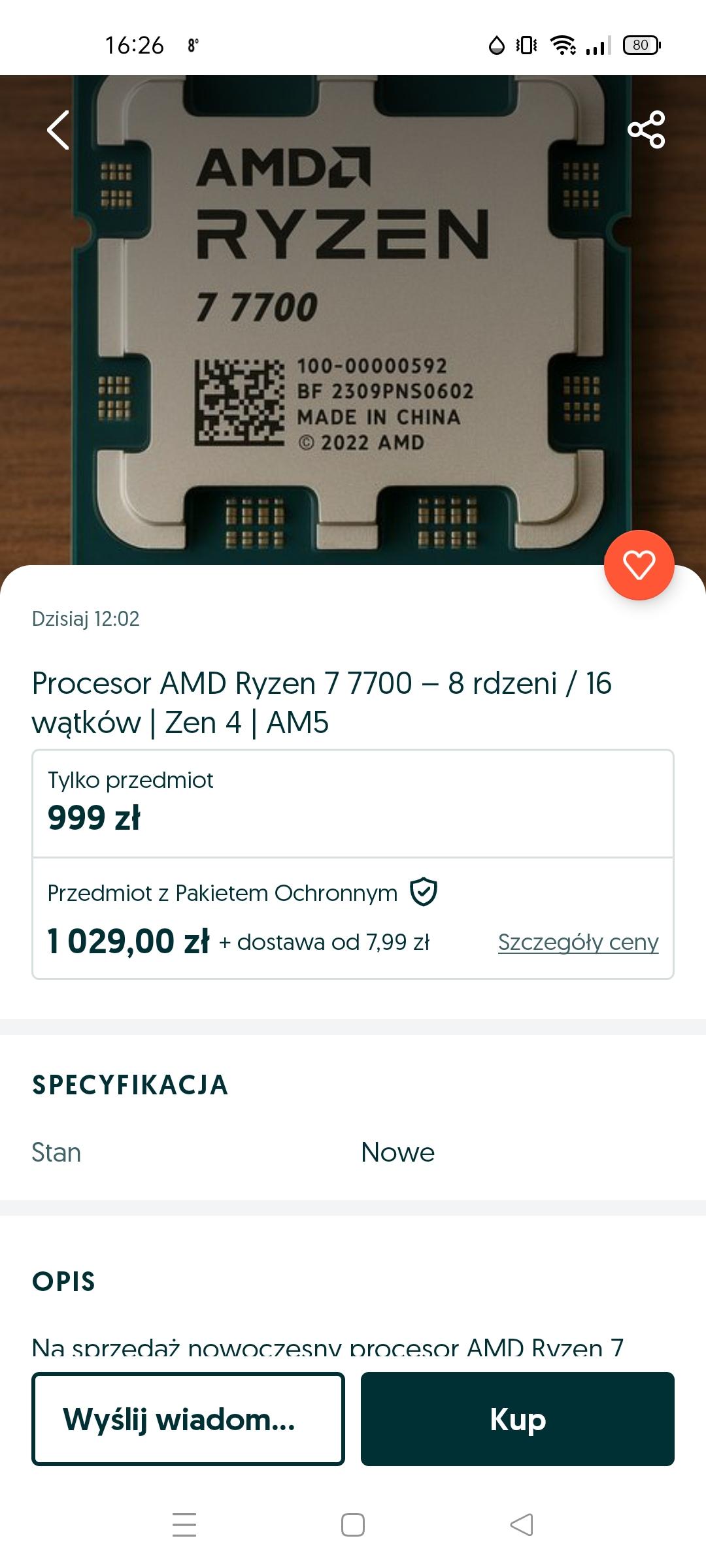Add listing to favorites with heart button
Viewport: 706px width, 1568px height.
pos(639,565)
